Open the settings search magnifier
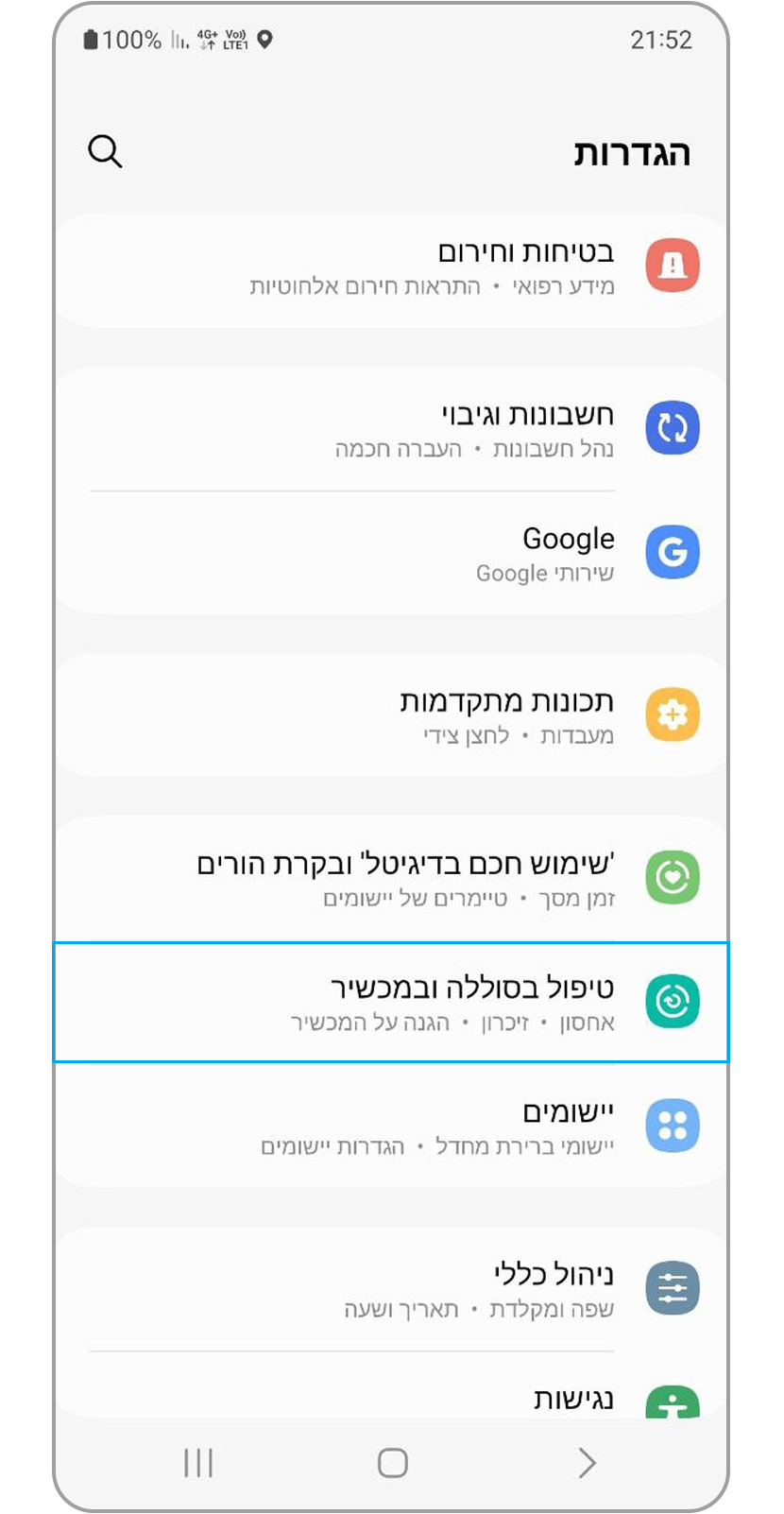The width and height of the screenshot is (784, 1514). pos(105,151)
